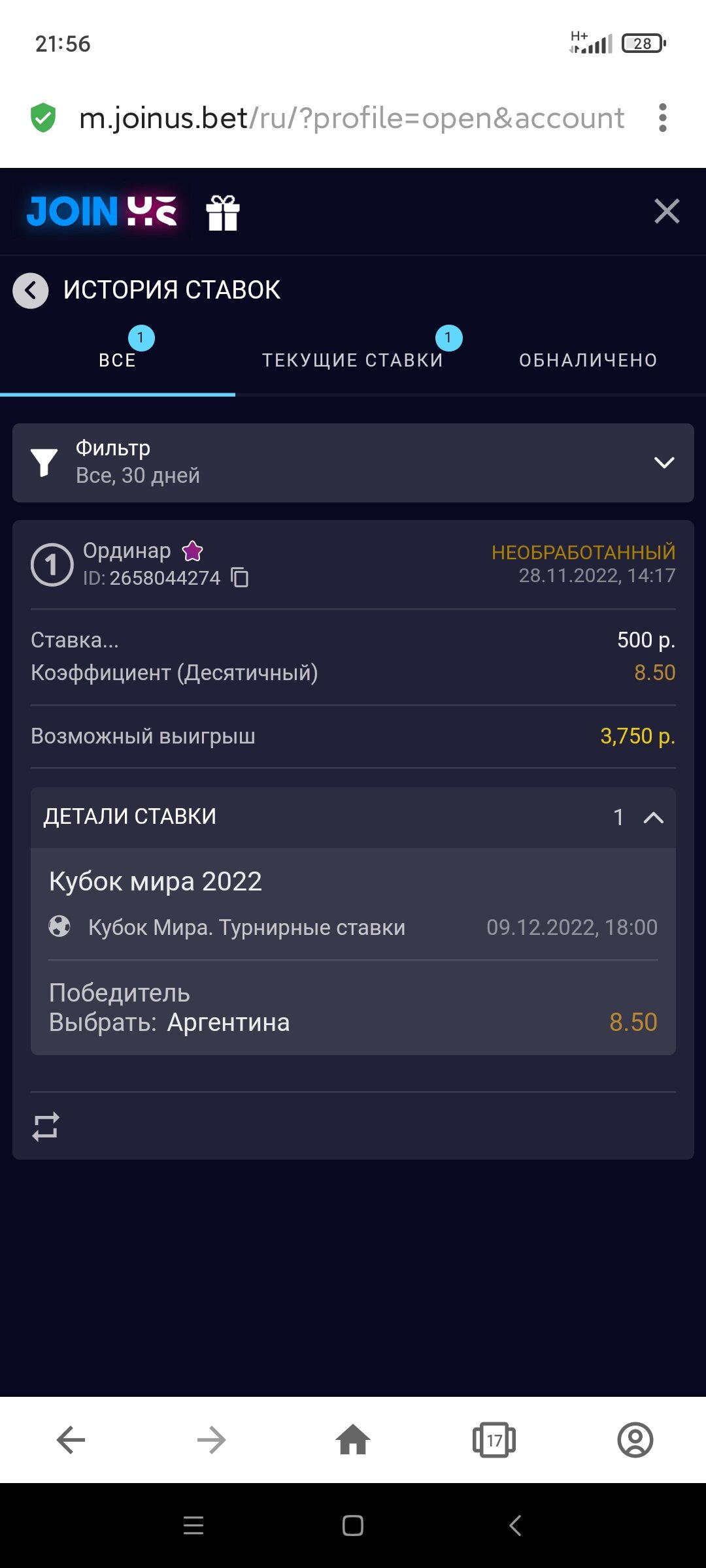
Task: Open the gift bonuses icon
Action: point(223,213)
